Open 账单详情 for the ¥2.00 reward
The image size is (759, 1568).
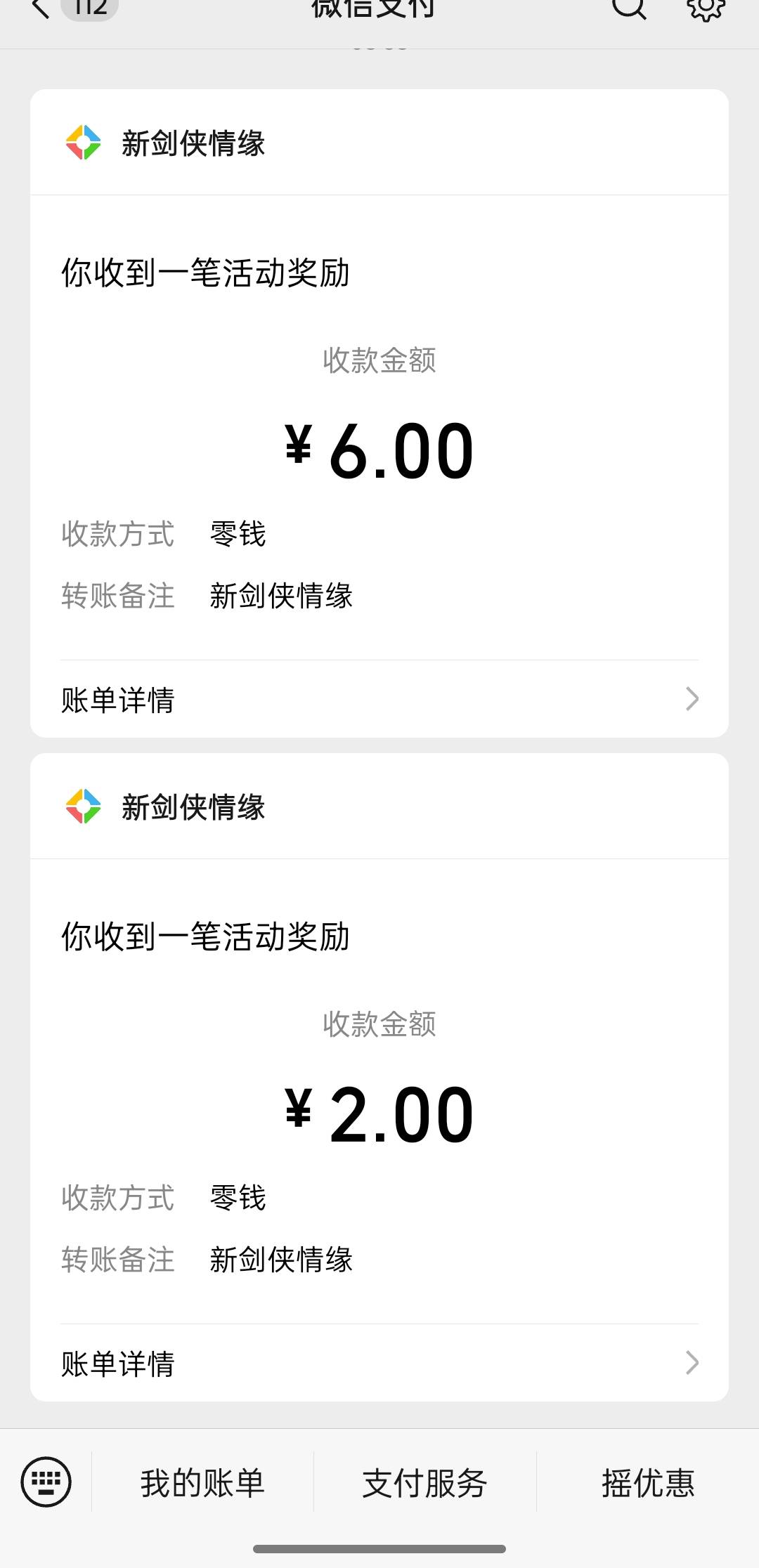pos(379,1363)
